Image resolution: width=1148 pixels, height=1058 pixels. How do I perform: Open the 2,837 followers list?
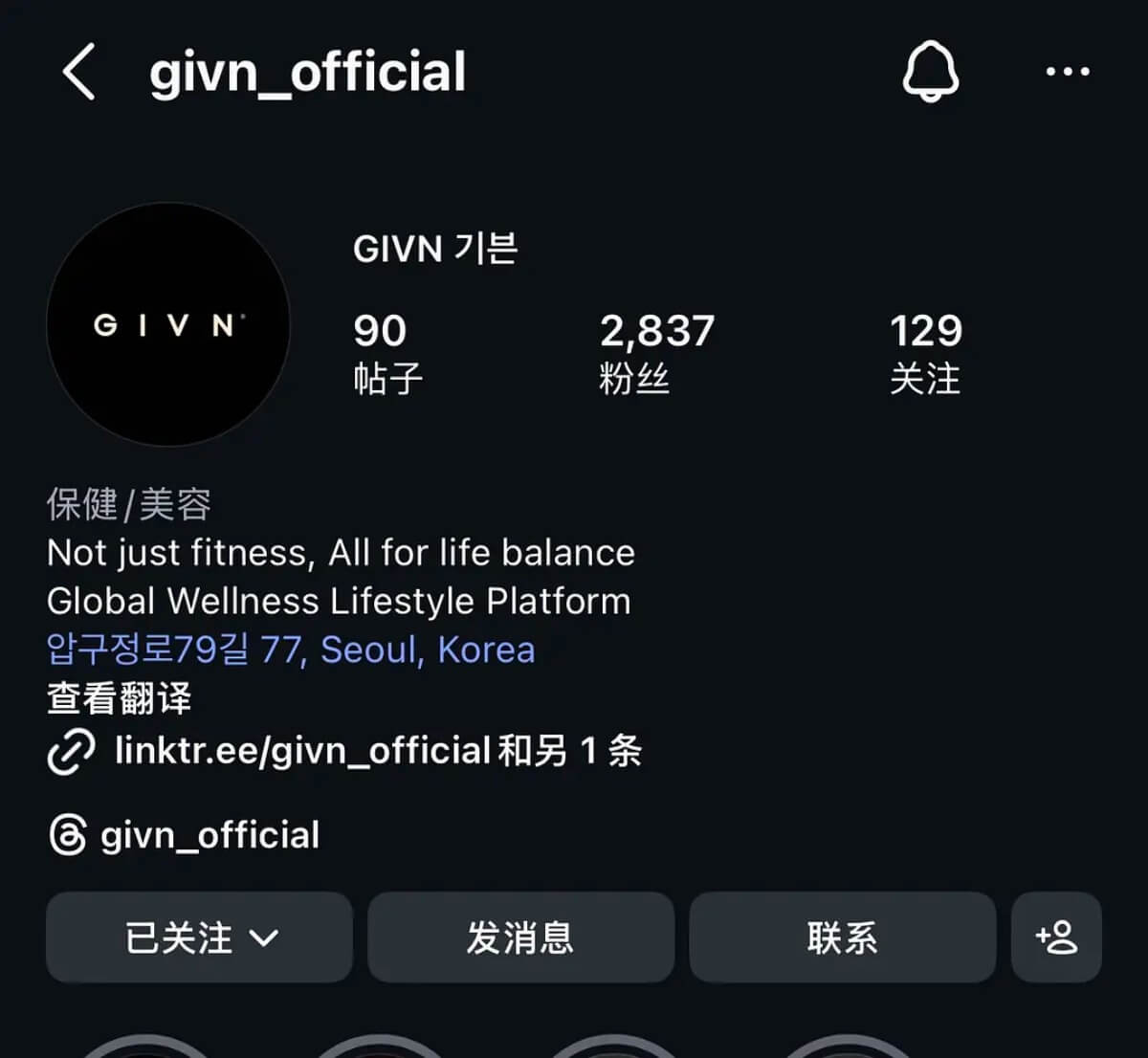(656, 352)
